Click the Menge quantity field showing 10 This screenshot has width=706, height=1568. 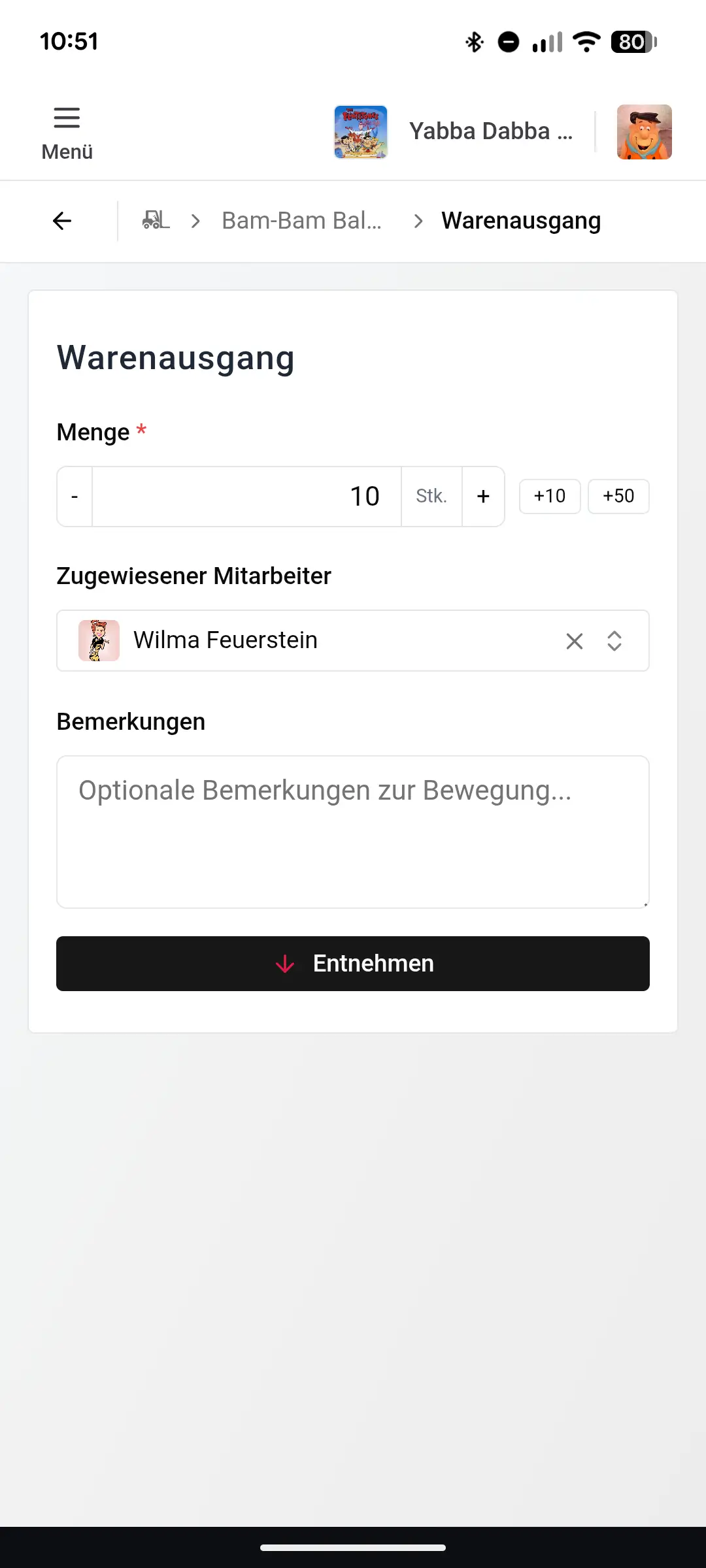click(x=246, y=496)
